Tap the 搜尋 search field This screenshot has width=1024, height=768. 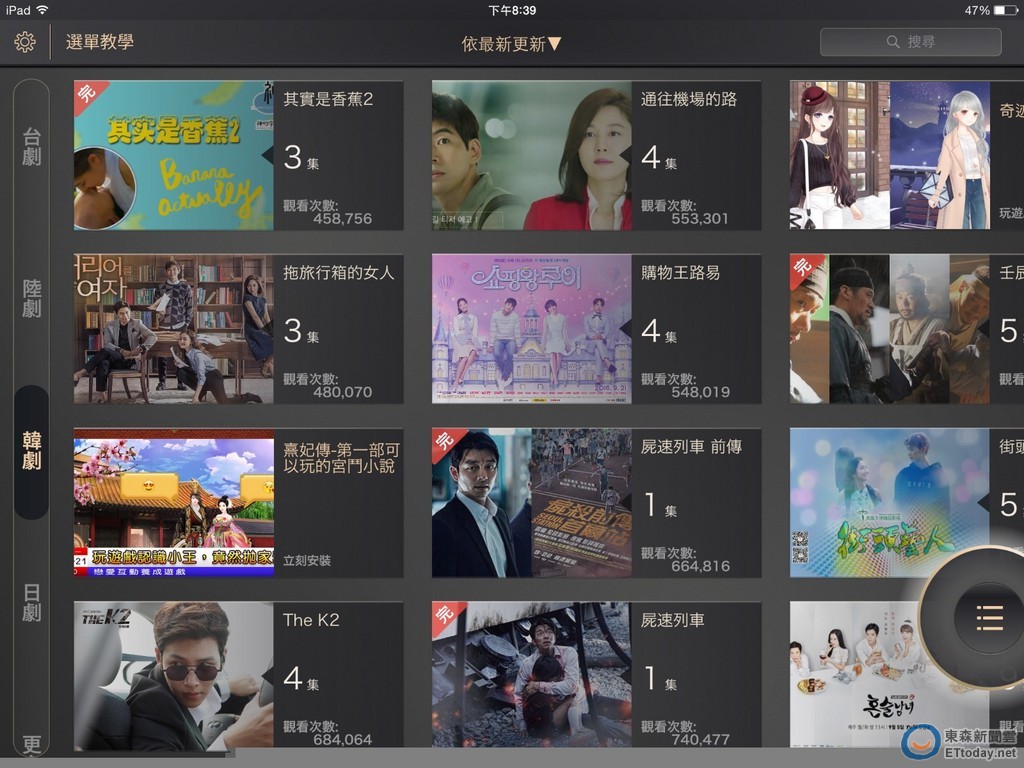[x=910, y=42]
